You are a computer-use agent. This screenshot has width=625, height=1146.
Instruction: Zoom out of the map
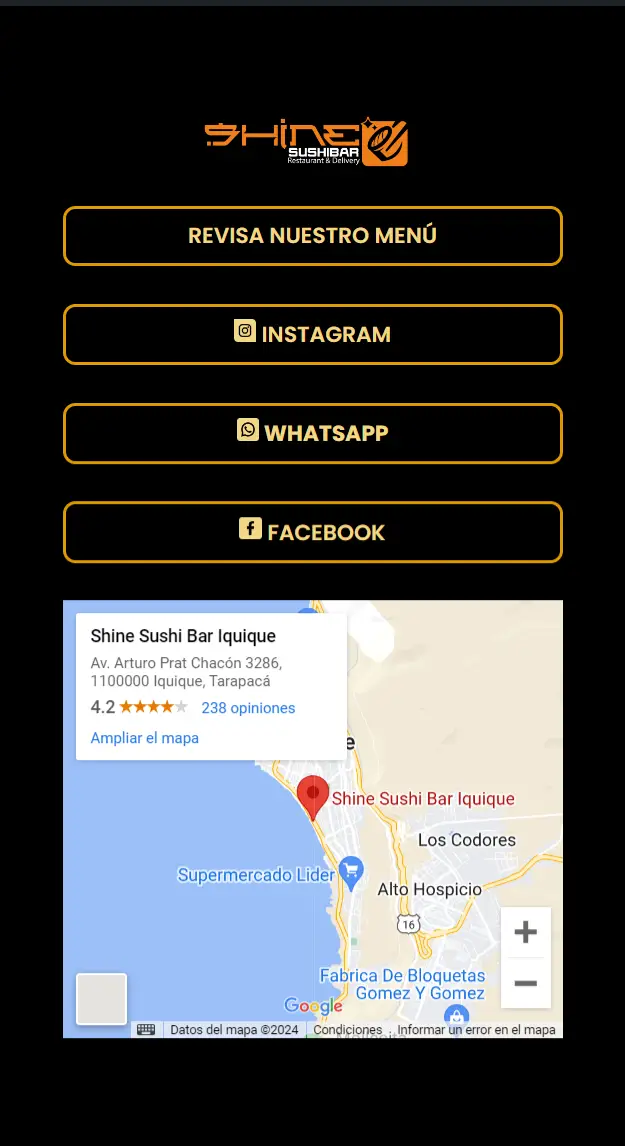pos(525,983)
